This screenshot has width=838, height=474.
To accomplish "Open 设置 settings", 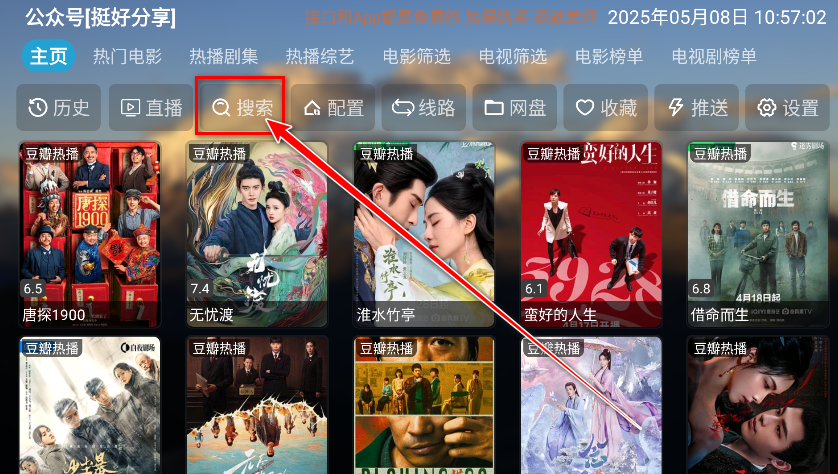I will tap(788, 108).
